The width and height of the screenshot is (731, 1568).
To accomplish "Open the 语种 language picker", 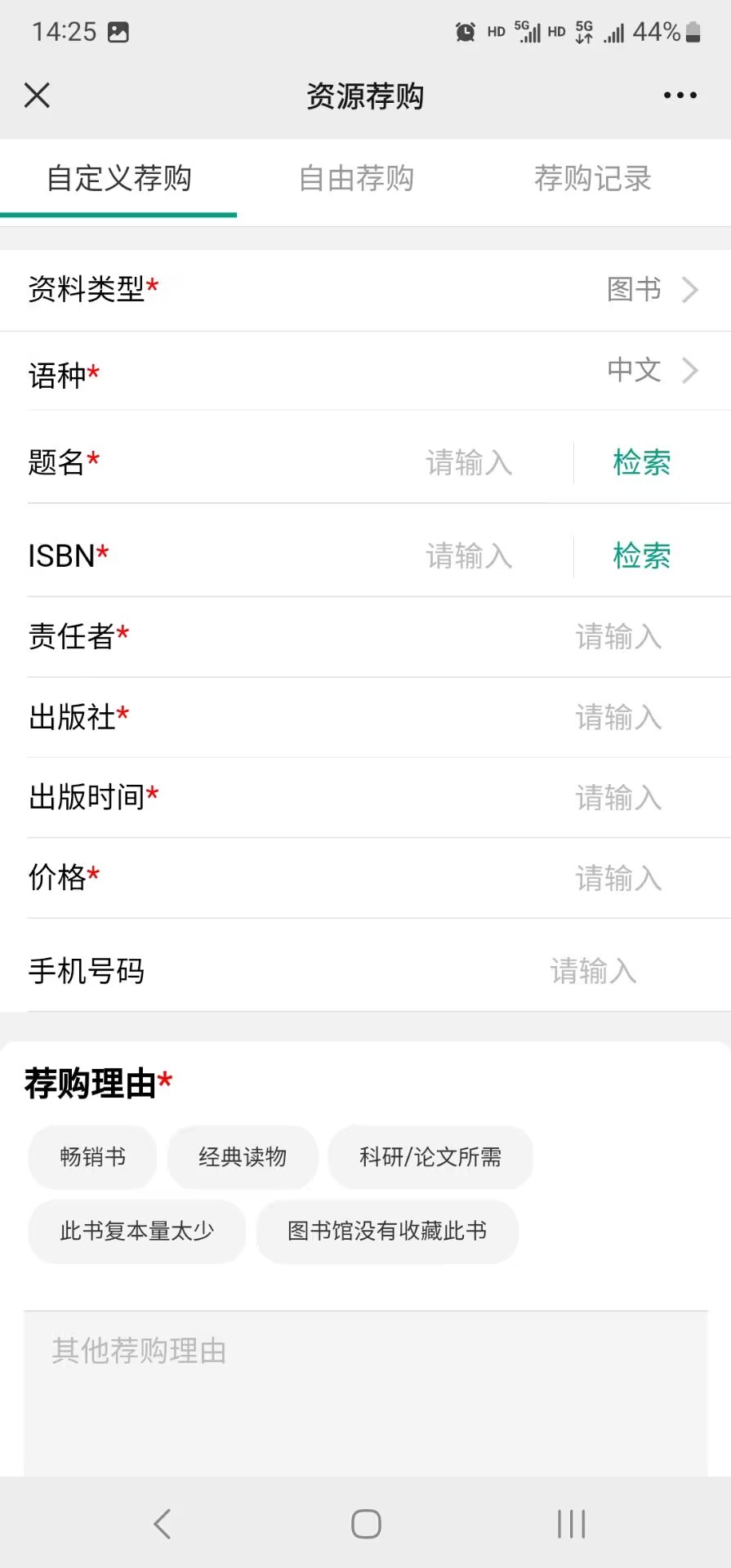I will pos(652,370).
